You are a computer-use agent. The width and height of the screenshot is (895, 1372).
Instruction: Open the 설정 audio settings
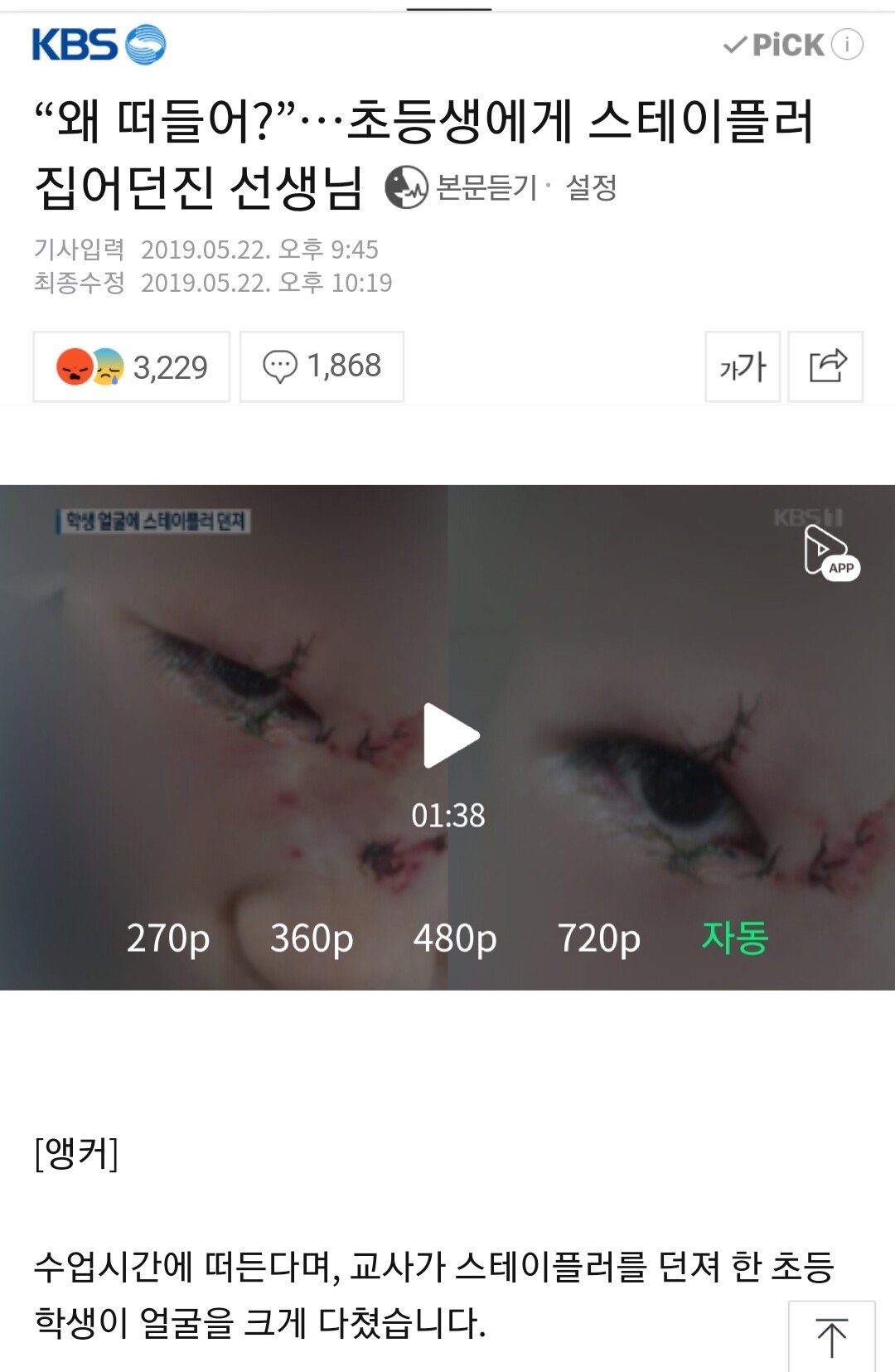pyautogui.click(x=591, y=187)
